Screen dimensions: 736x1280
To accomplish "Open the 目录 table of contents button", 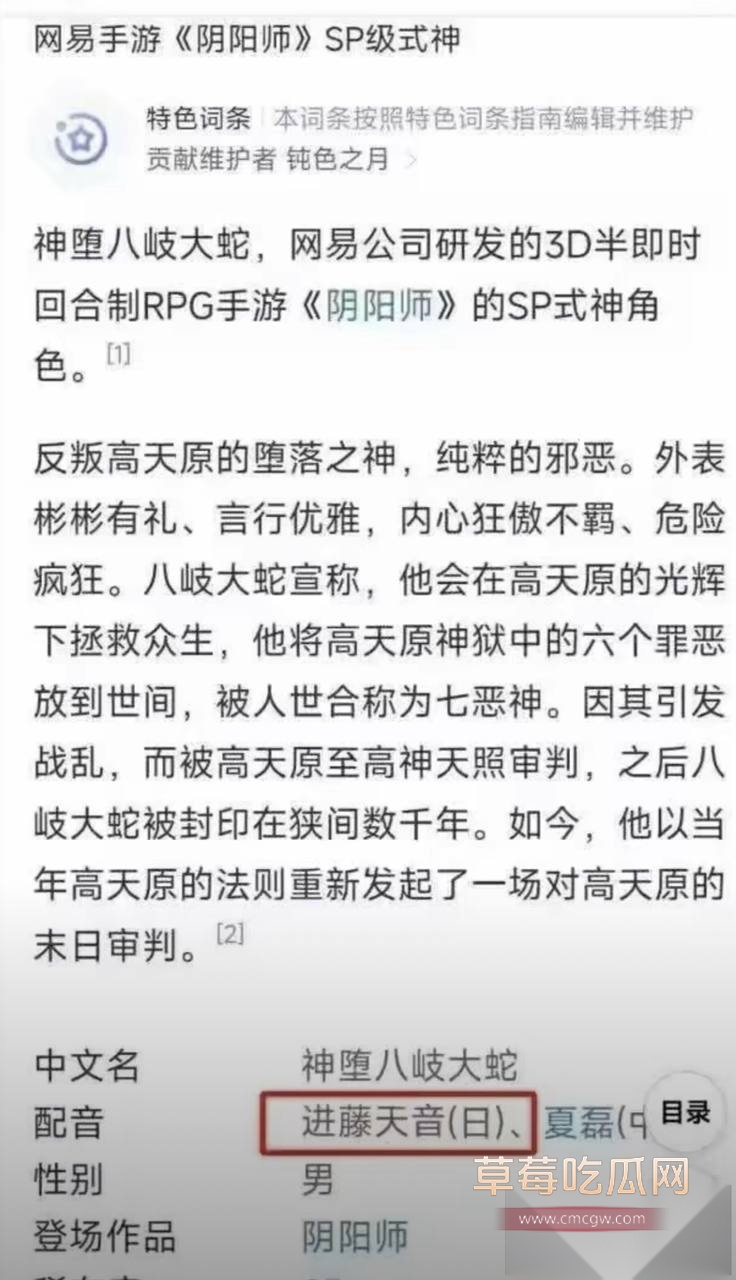I will click(685, 1112).
